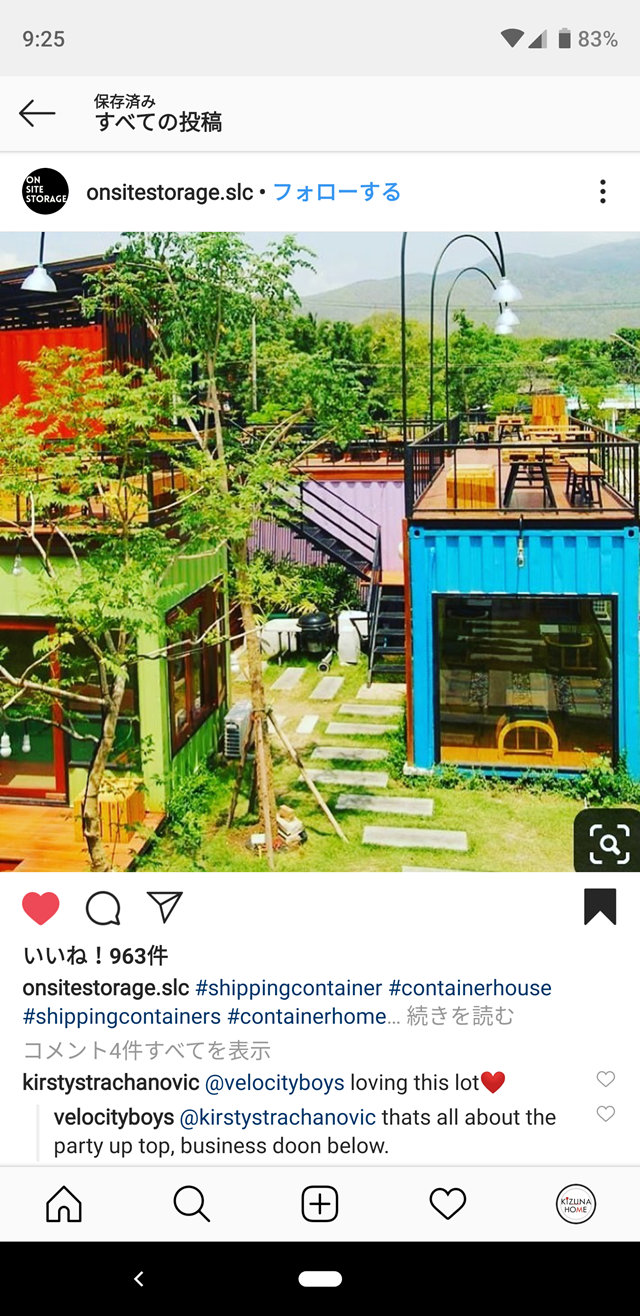Remove the post from saved bookmarks

600,907
